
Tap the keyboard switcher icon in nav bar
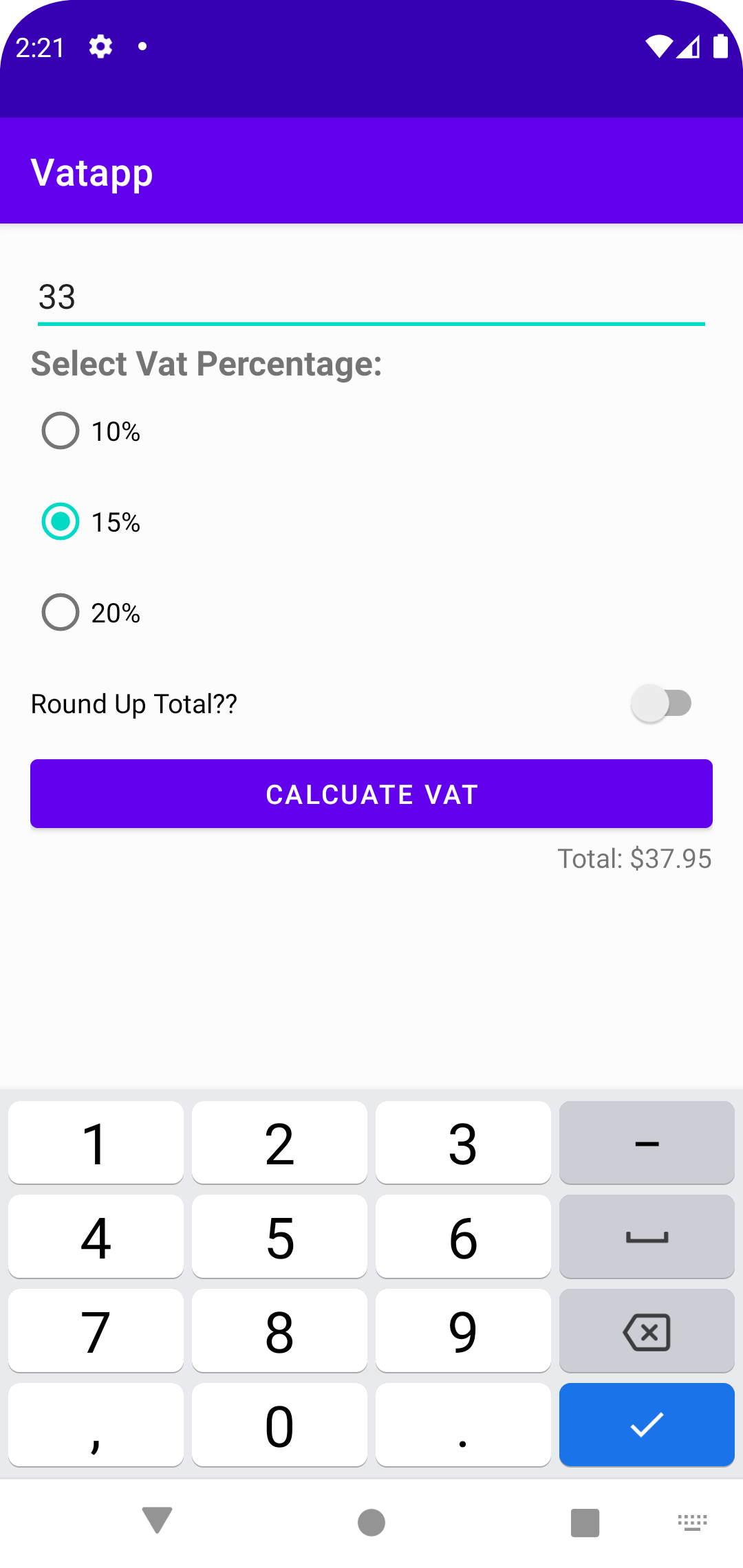point(692,1521)
